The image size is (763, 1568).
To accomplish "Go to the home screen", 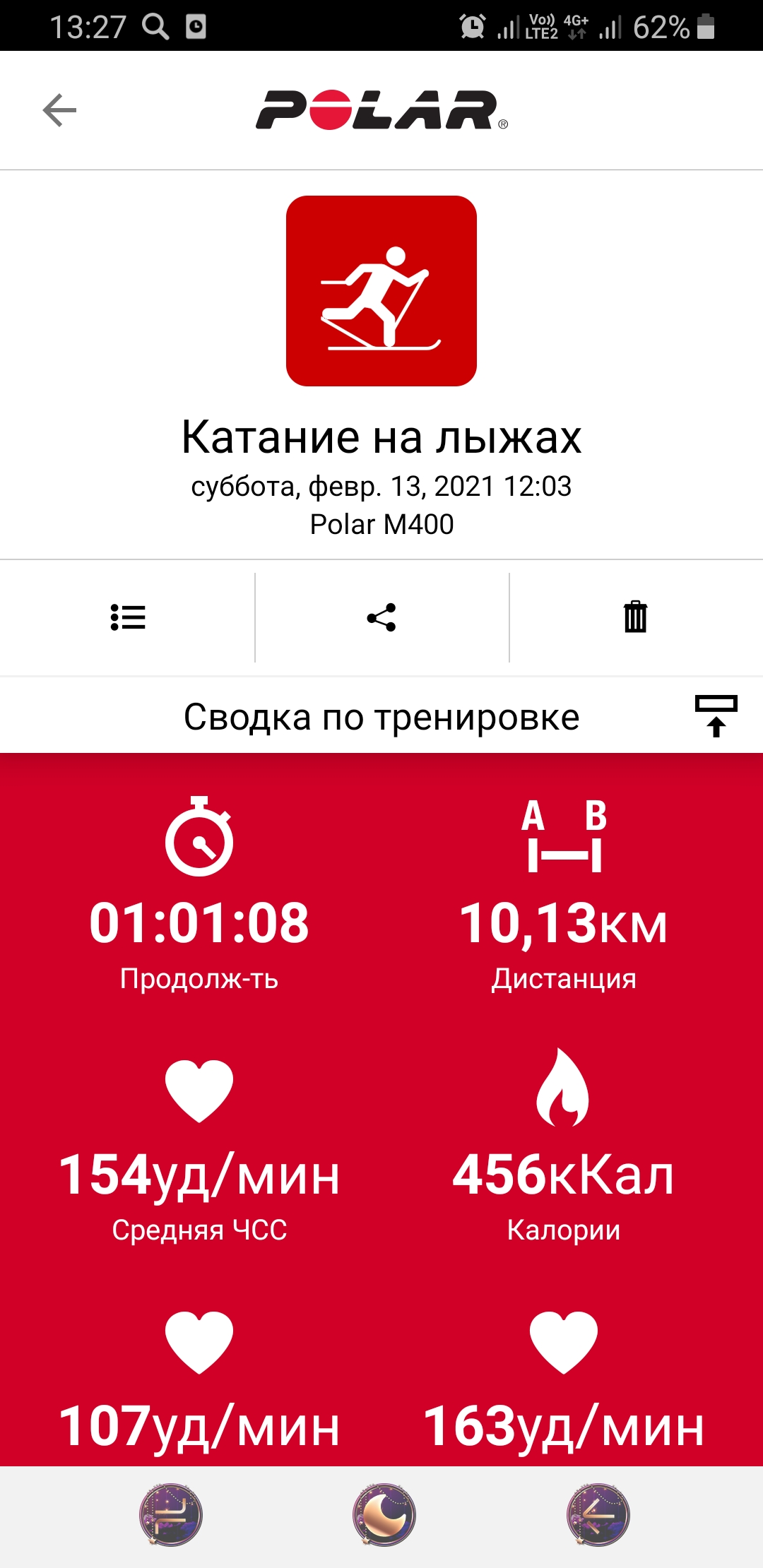I will coord(384,1514).
